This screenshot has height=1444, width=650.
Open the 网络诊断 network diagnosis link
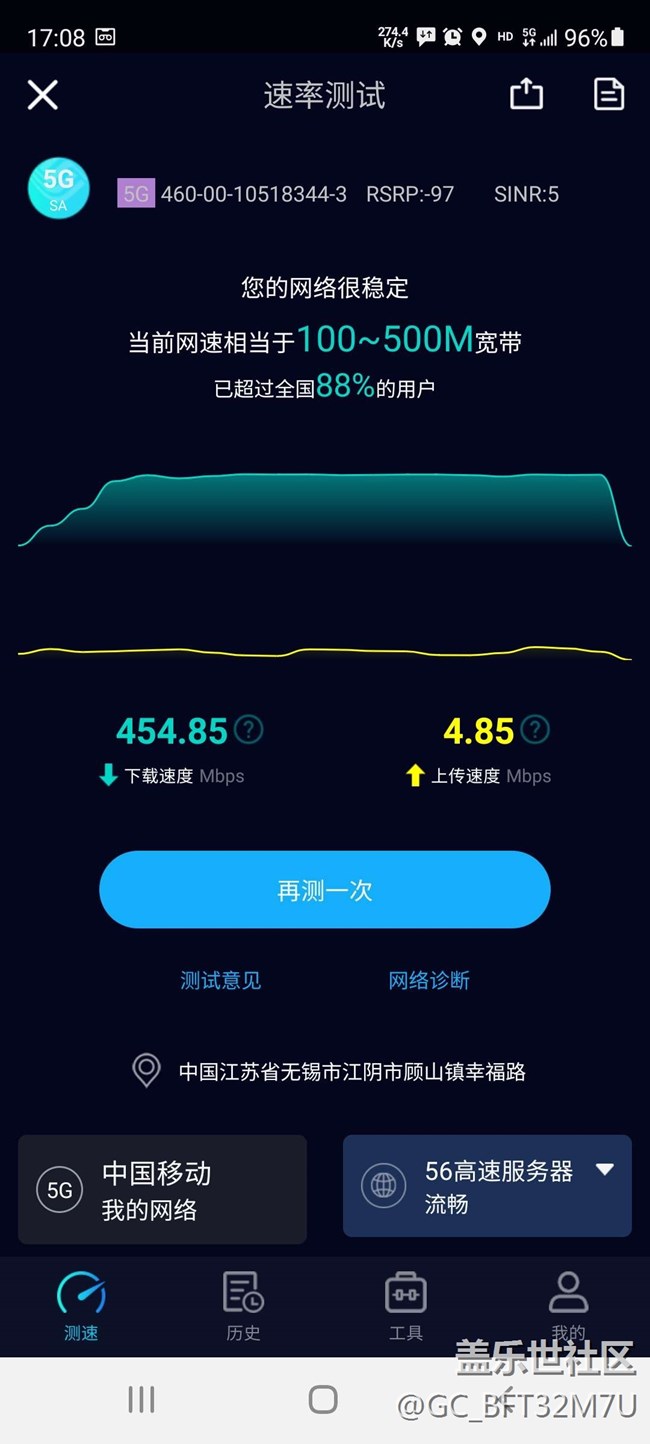pos(429,980)
